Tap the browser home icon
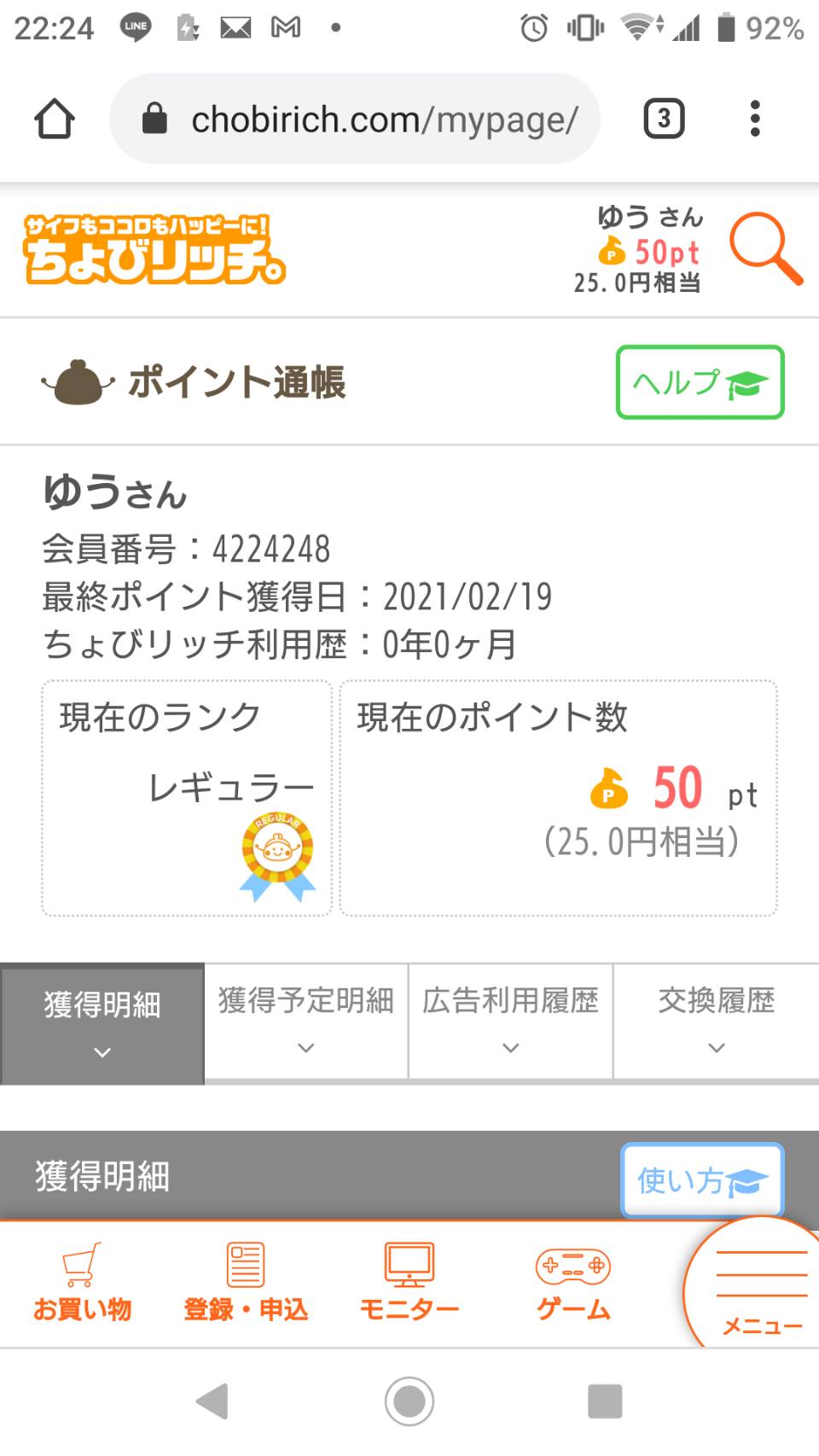The width and height of the screenshot is (819, 1456). (x=55, y=119)
